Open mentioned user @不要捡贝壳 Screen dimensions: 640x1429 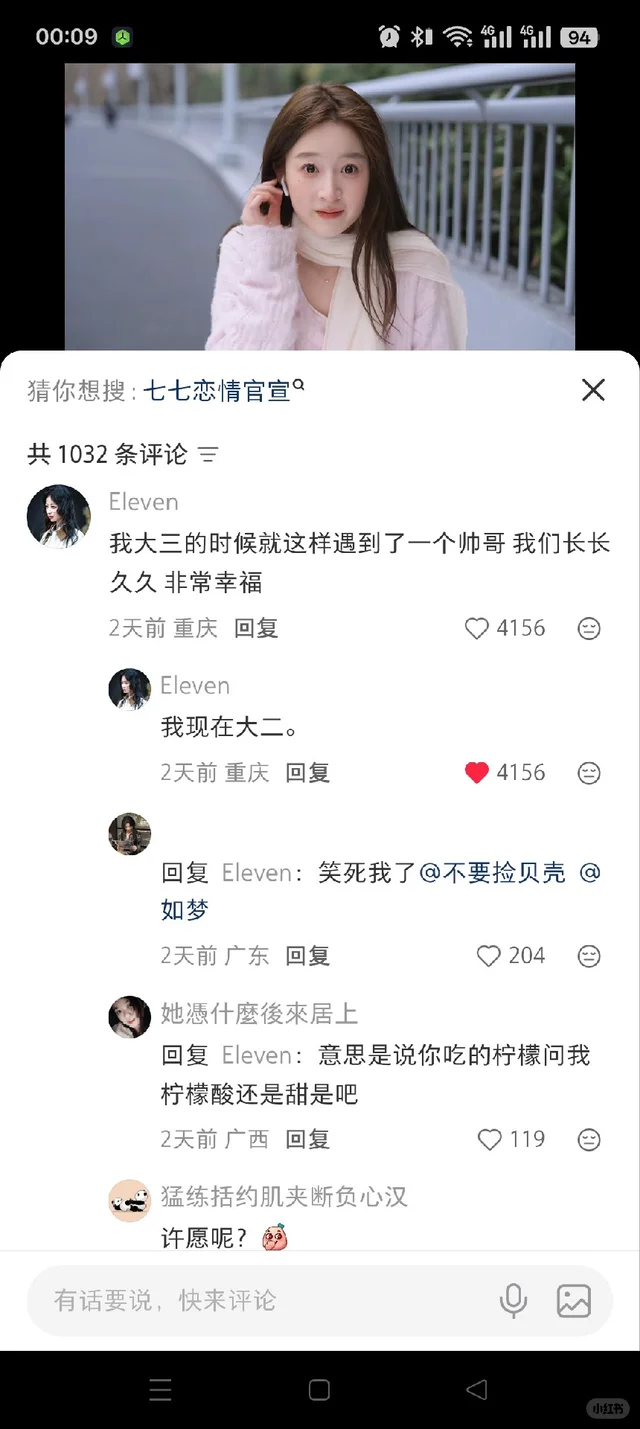[492, 873]
